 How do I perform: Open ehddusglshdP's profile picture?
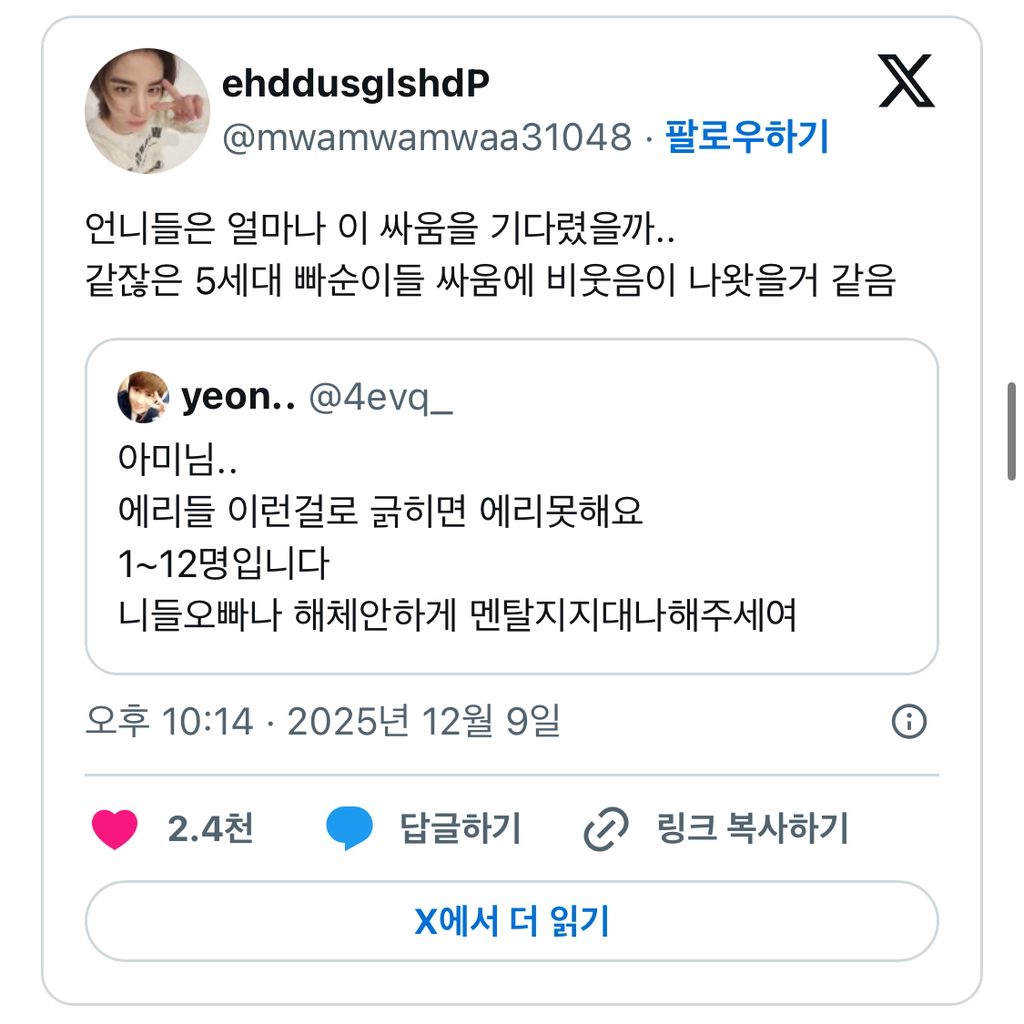[x=146, y=111]
